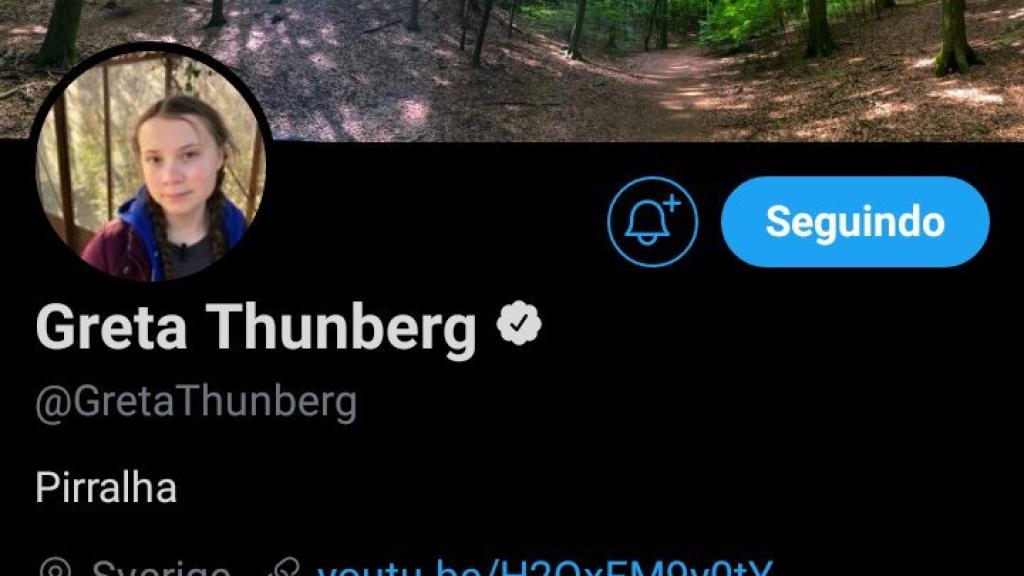Turn on notifications with the bell icon
The width and height of the screenshot is (1024, 576).
(652, 221)
